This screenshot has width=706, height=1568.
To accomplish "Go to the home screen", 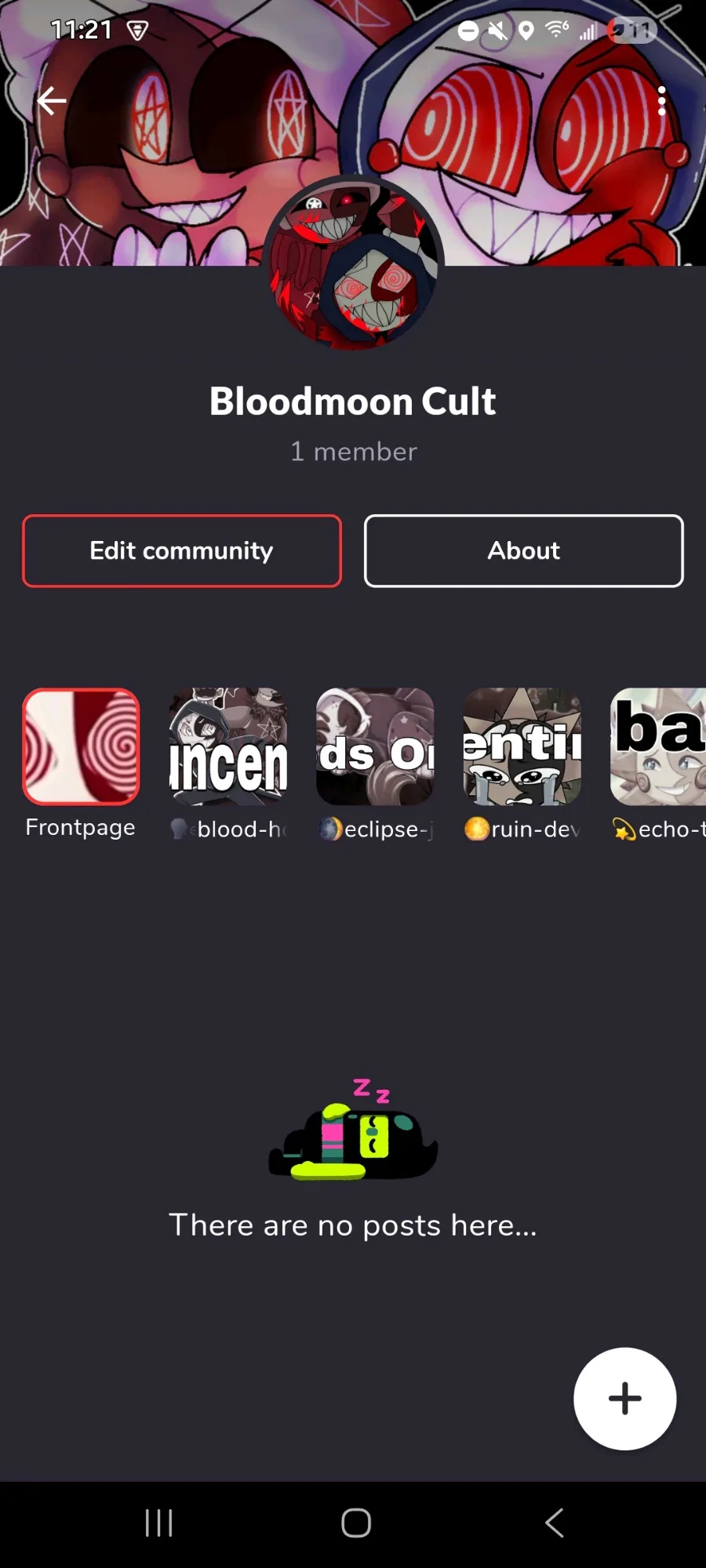I will (x=355, y=1523).
